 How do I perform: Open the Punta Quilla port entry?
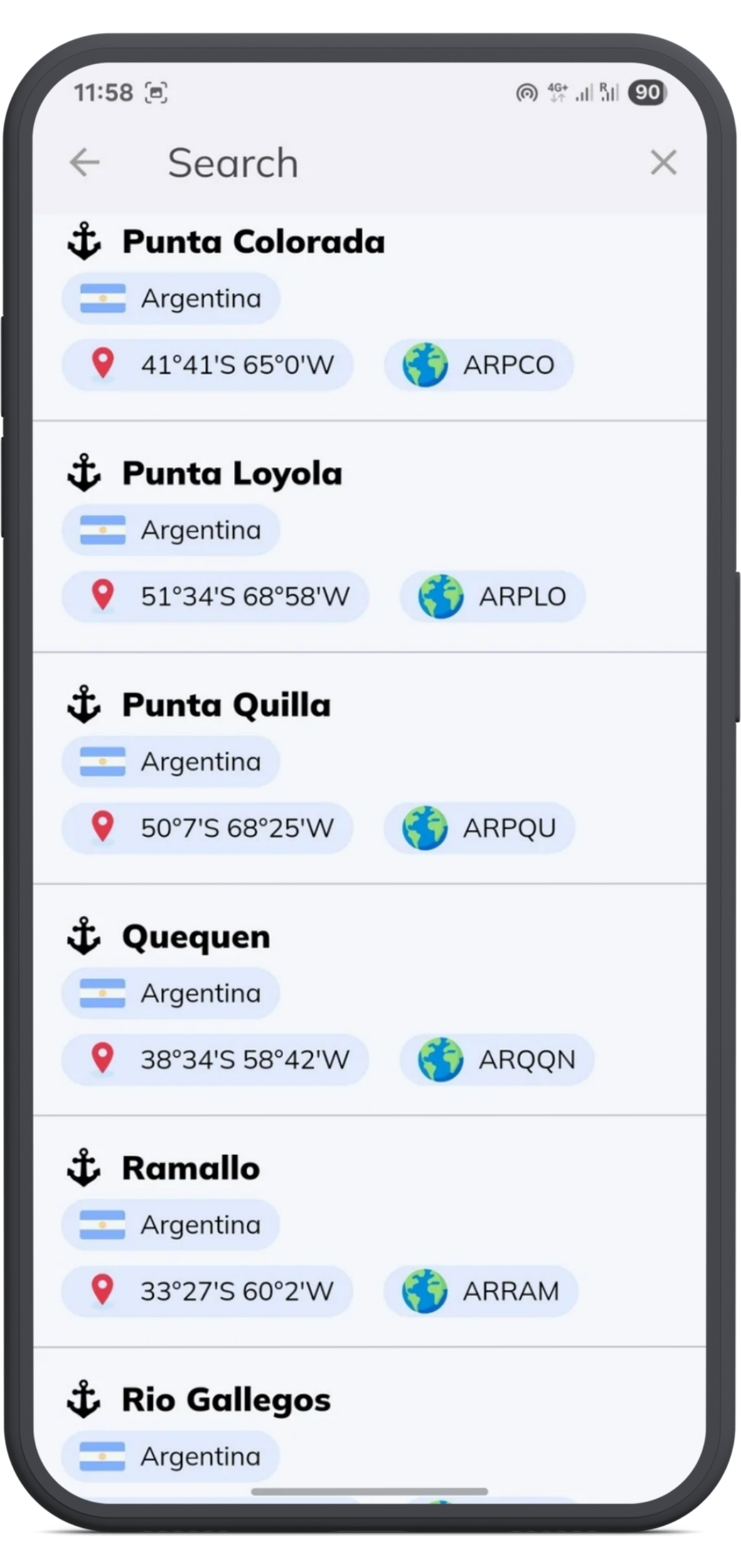tap(226, 705)
